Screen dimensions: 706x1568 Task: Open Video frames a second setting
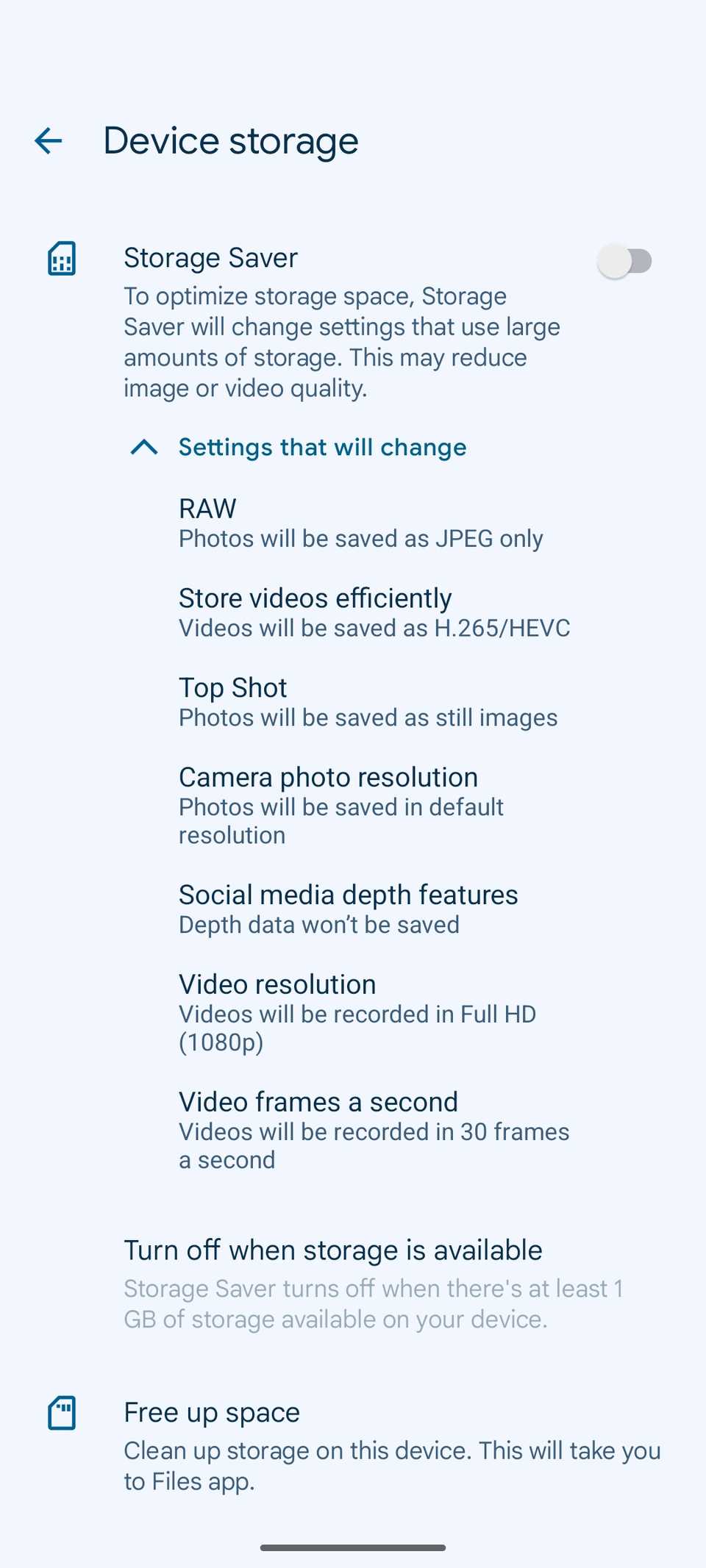click(x=374, y=1130)
